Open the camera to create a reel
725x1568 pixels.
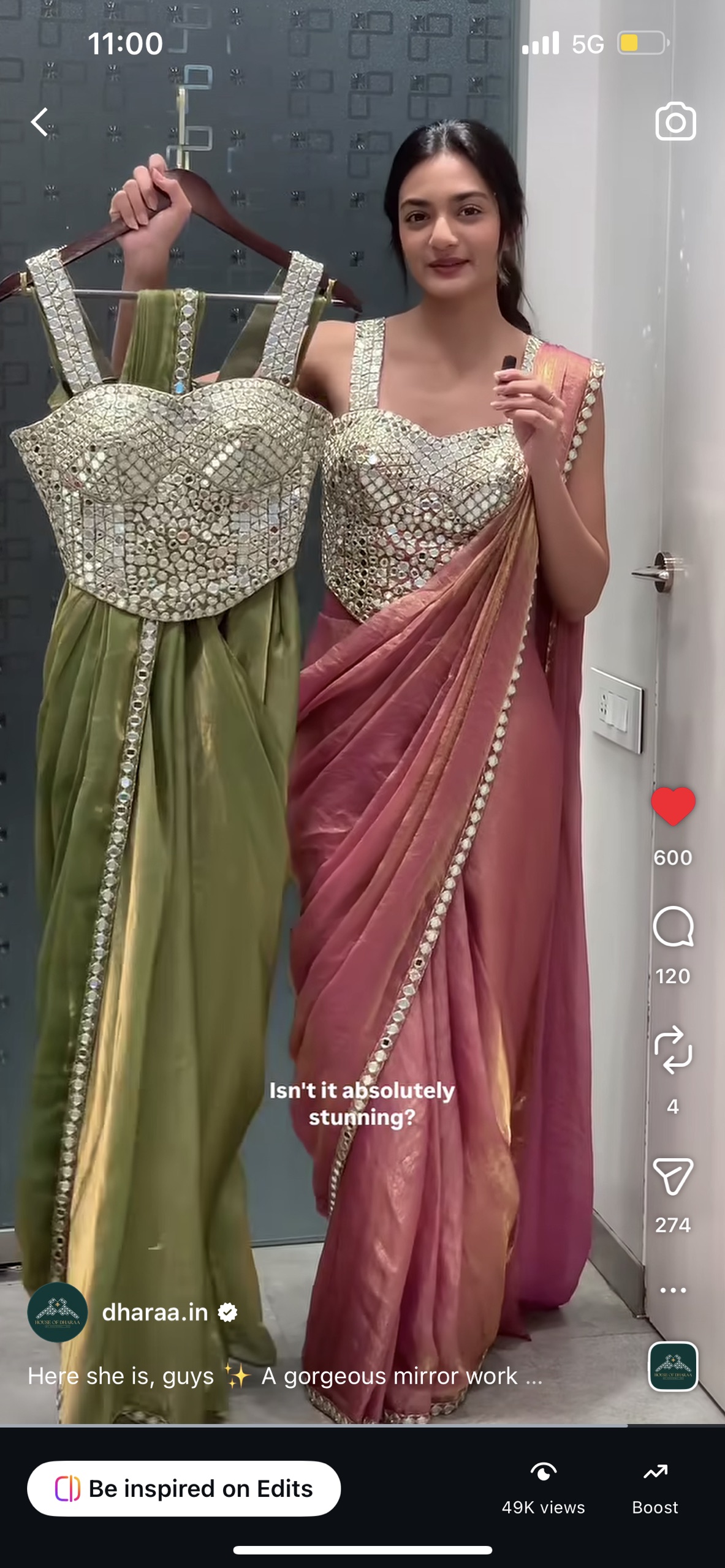point(675,122)
